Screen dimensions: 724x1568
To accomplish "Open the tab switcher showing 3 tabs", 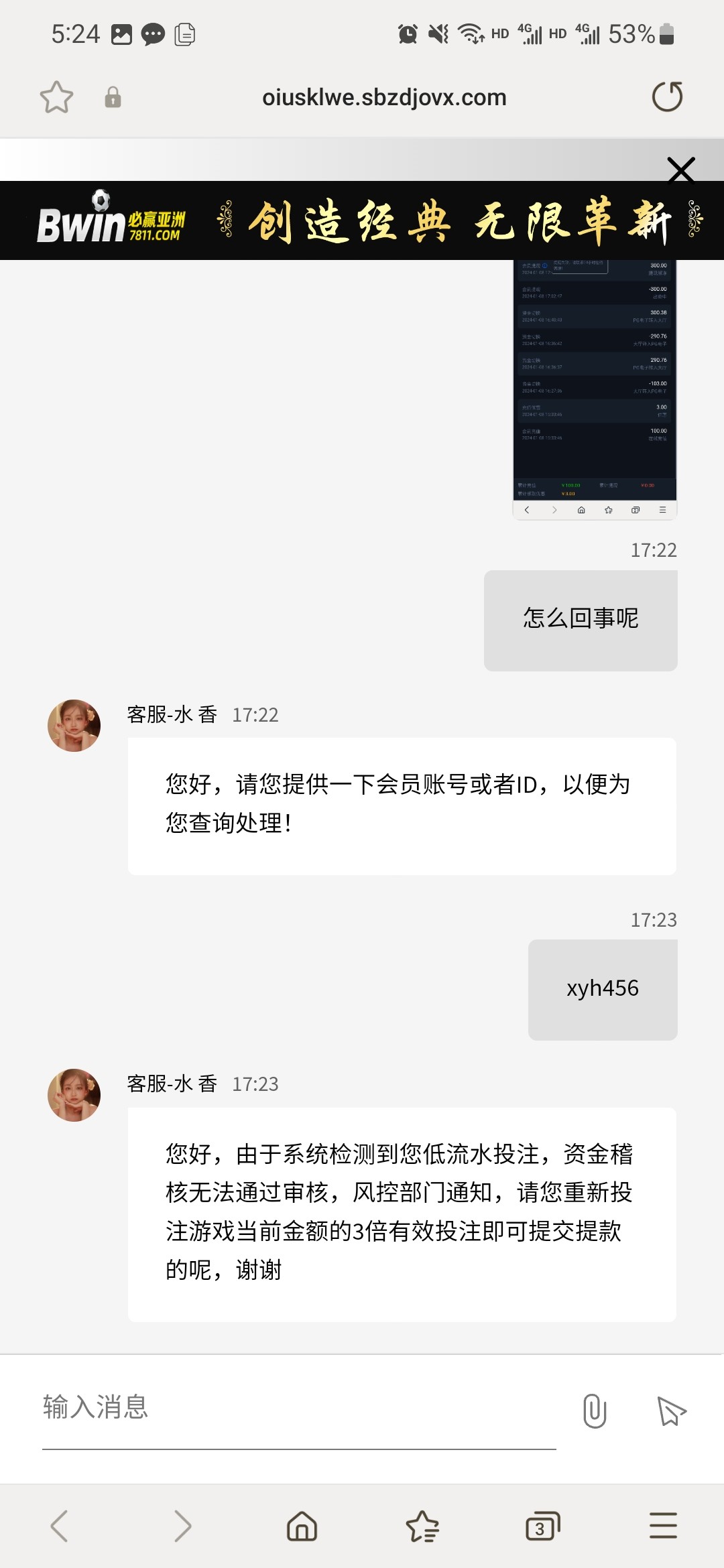I will pyautogui.click(x=542, y=1525).
